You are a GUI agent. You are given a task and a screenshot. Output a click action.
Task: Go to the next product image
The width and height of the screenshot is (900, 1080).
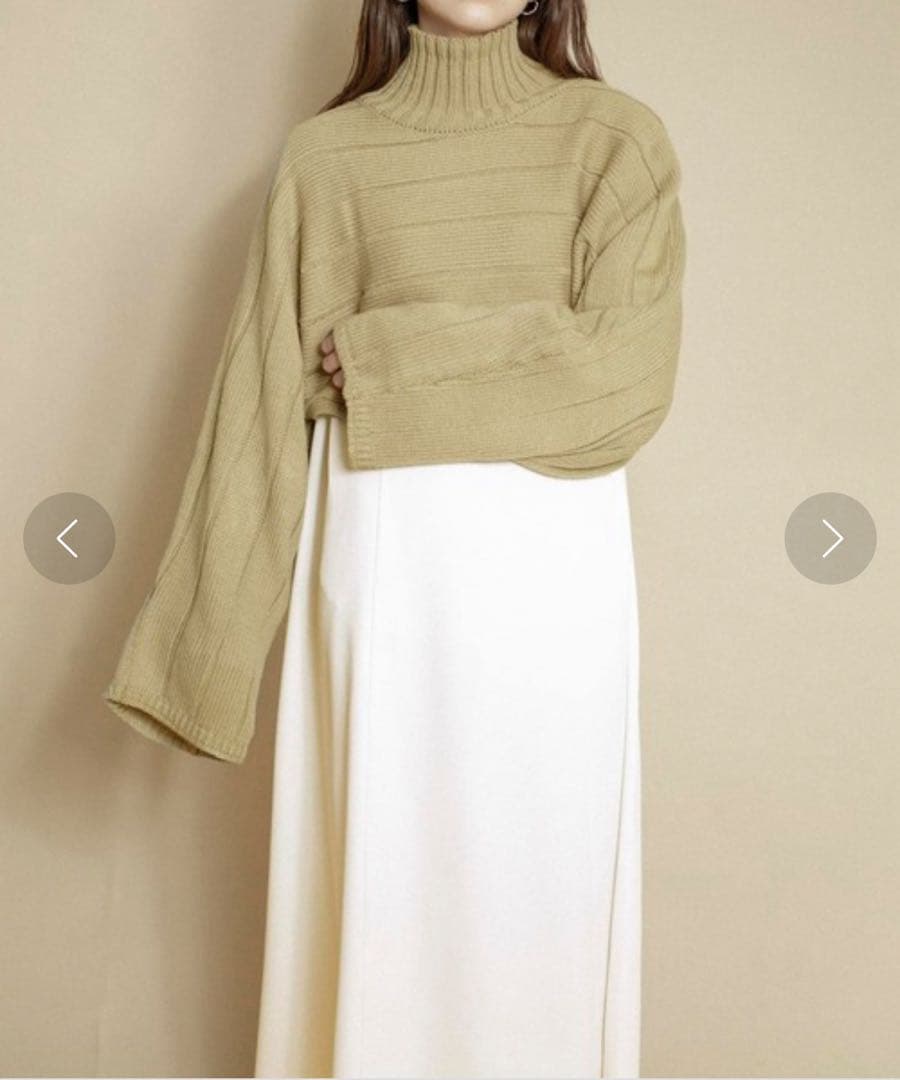click(830, 538)
